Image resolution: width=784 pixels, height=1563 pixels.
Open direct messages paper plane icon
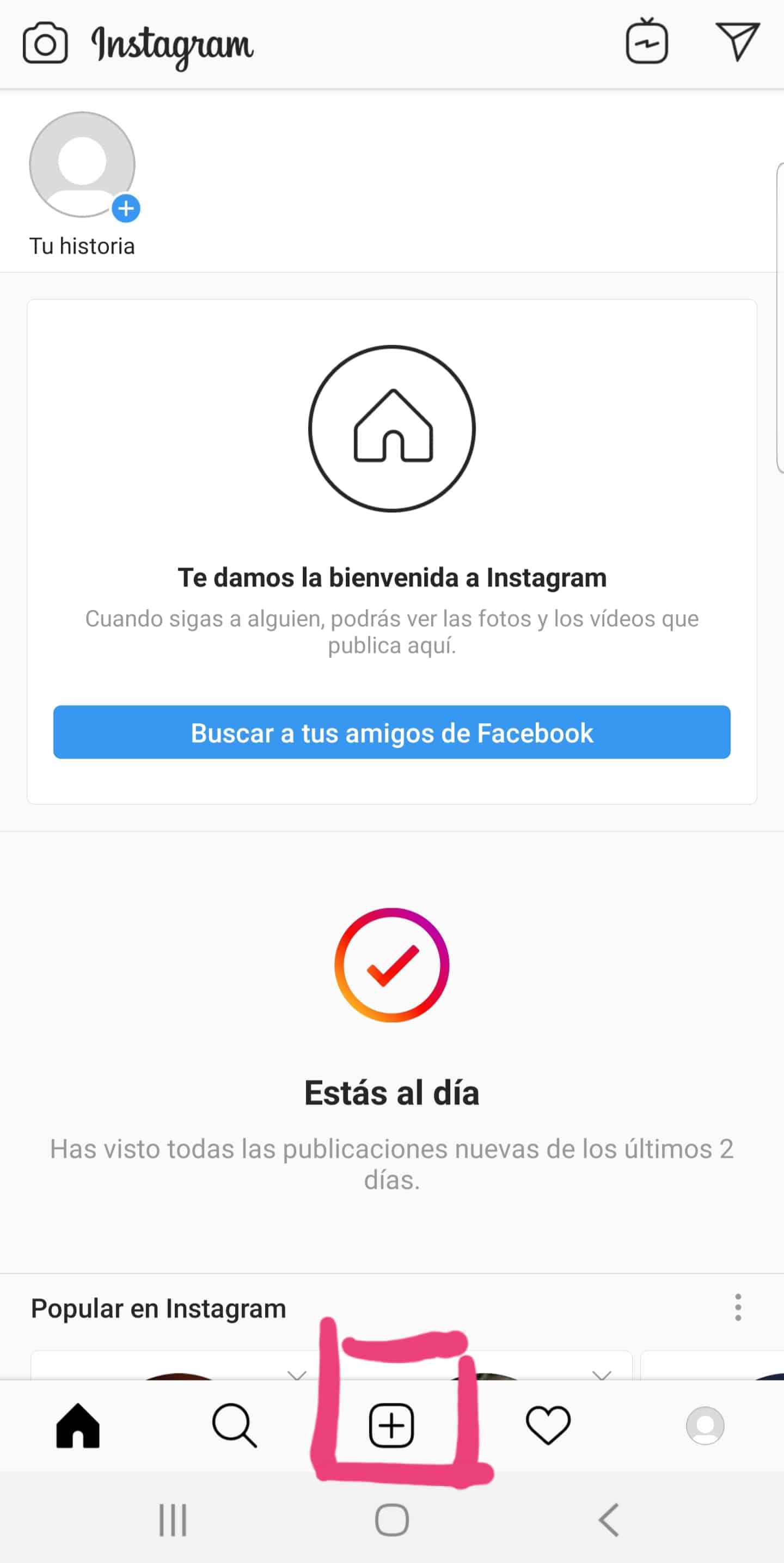click(x=737, y=41)
